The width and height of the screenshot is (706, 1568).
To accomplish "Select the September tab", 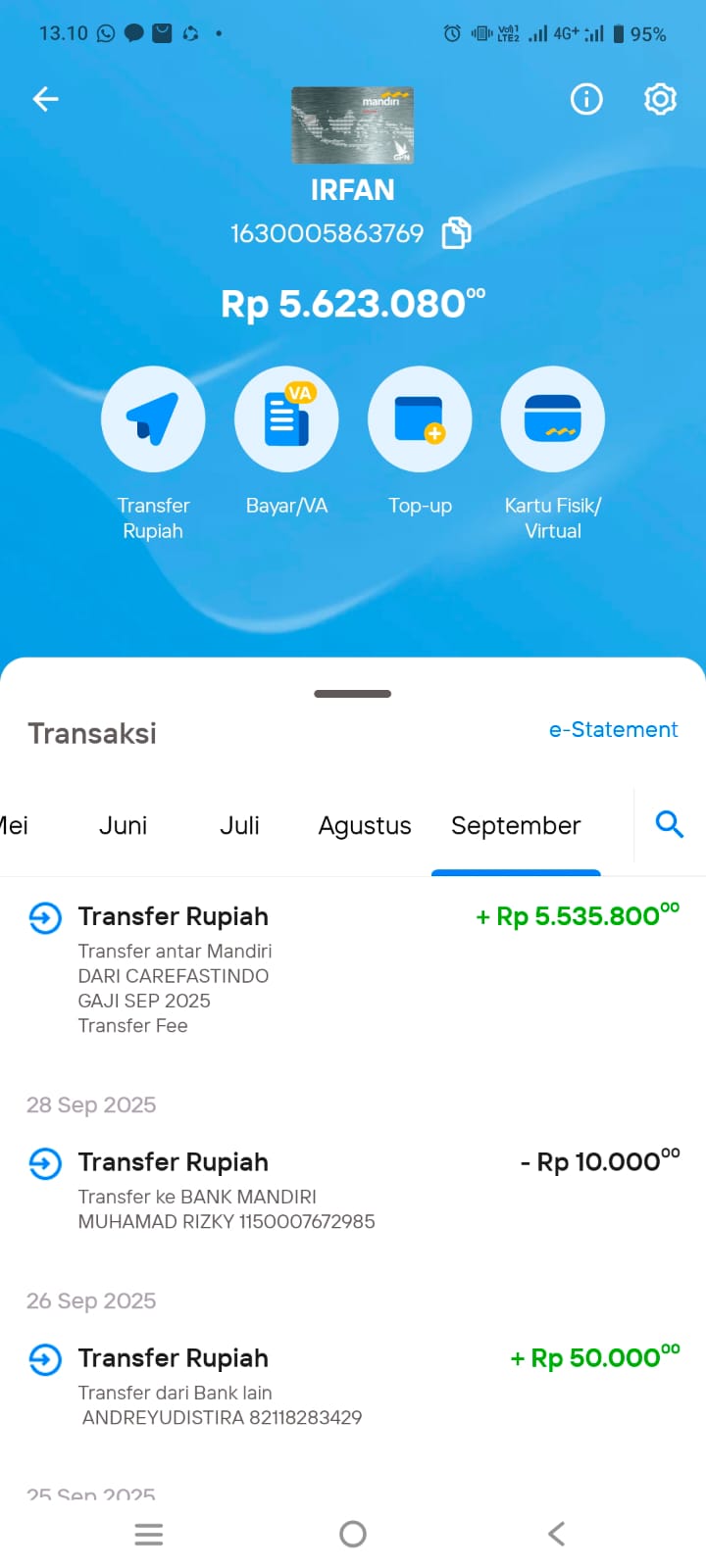I will [516, 826].
